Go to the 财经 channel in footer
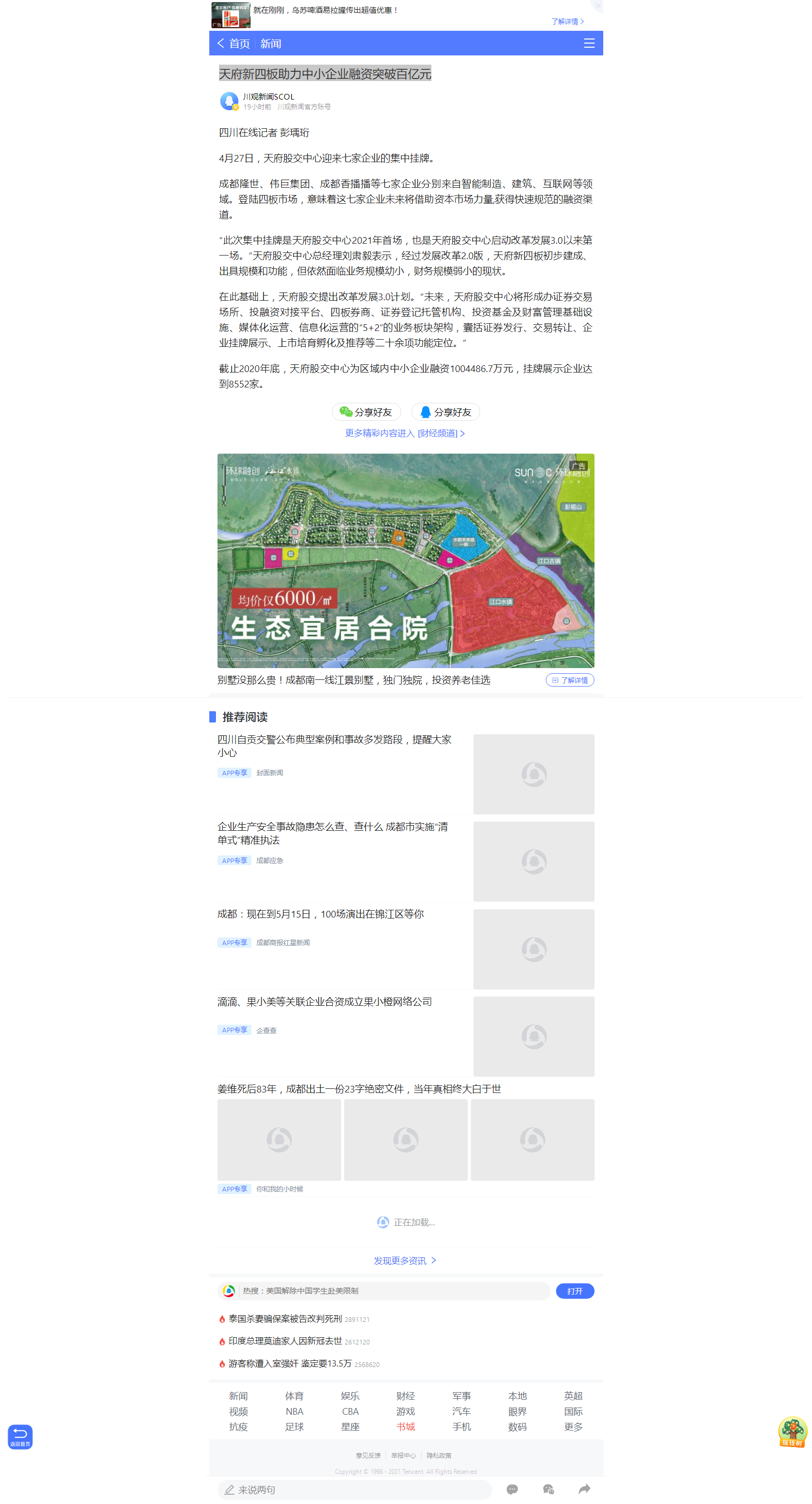Screen dimensions: 812x1504 coord(405,1396)
